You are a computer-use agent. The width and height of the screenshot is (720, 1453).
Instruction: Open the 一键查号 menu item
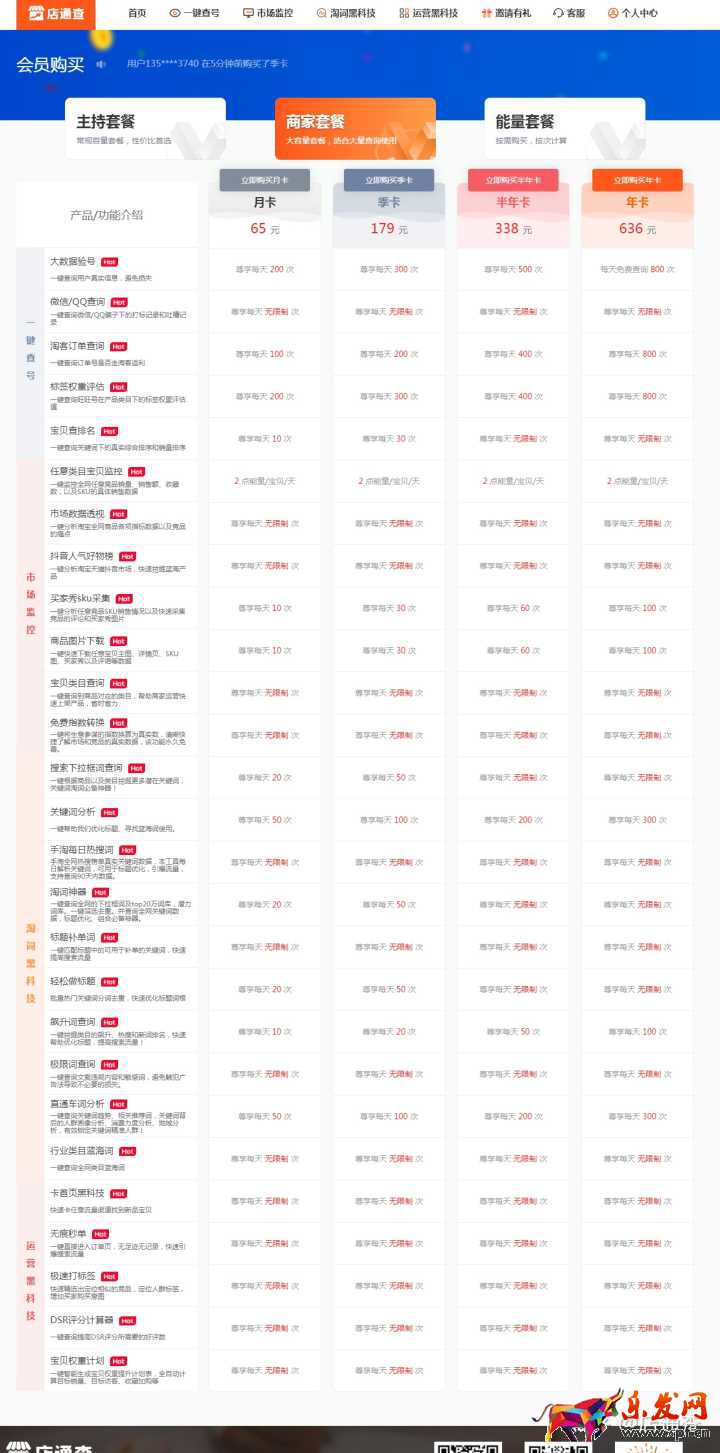[194, 13]
